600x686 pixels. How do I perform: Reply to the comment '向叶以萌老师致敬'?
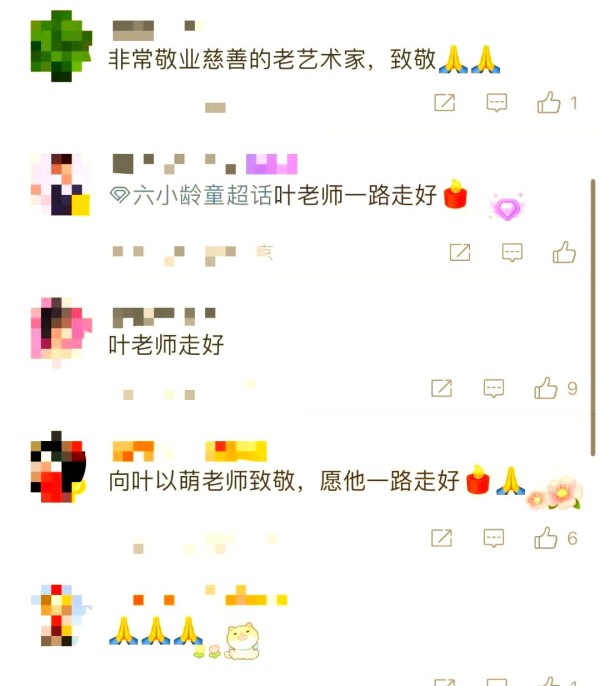494,538
